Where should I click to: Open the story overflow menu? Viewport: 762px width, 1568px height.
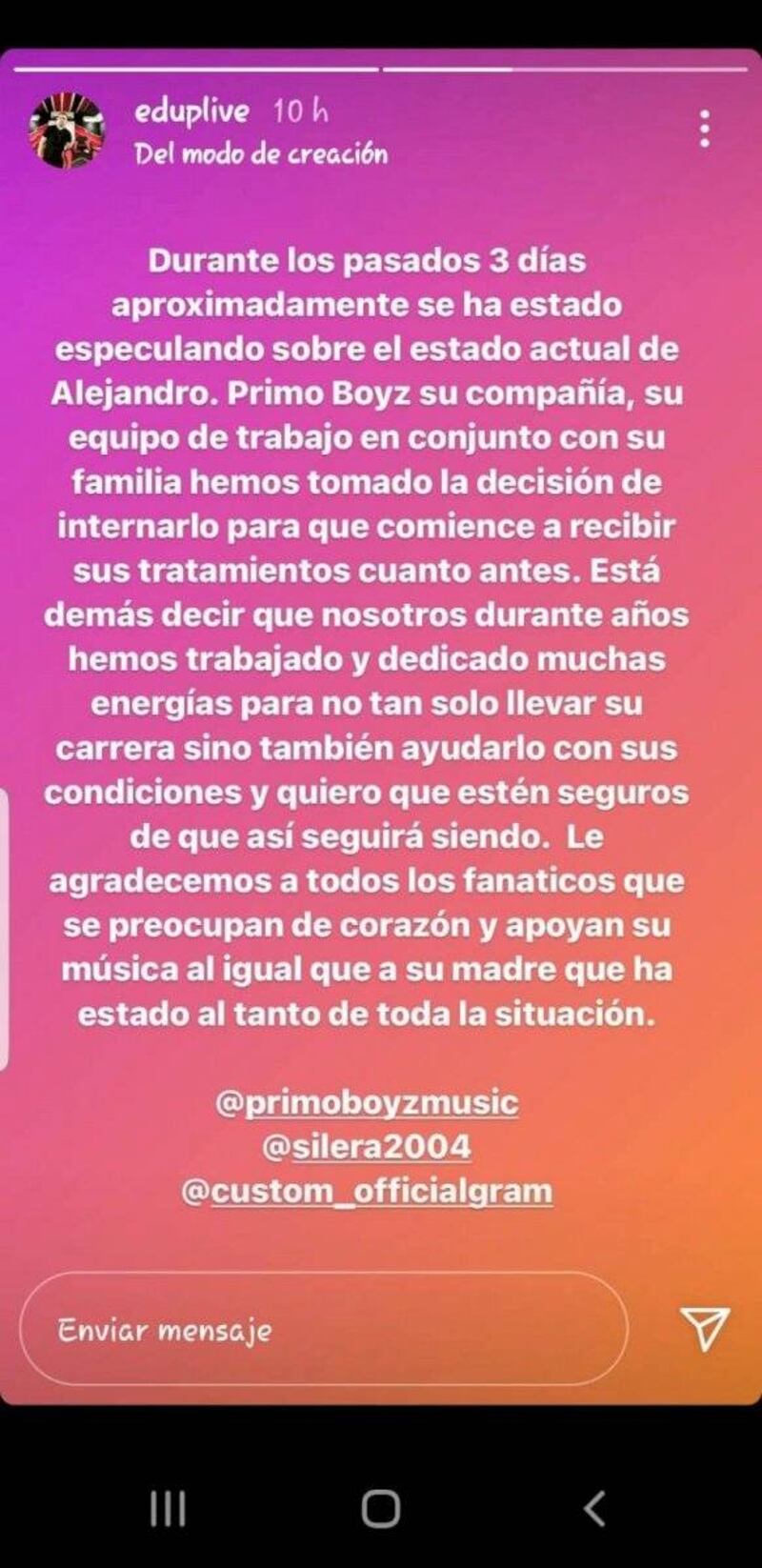click(704, 129)
